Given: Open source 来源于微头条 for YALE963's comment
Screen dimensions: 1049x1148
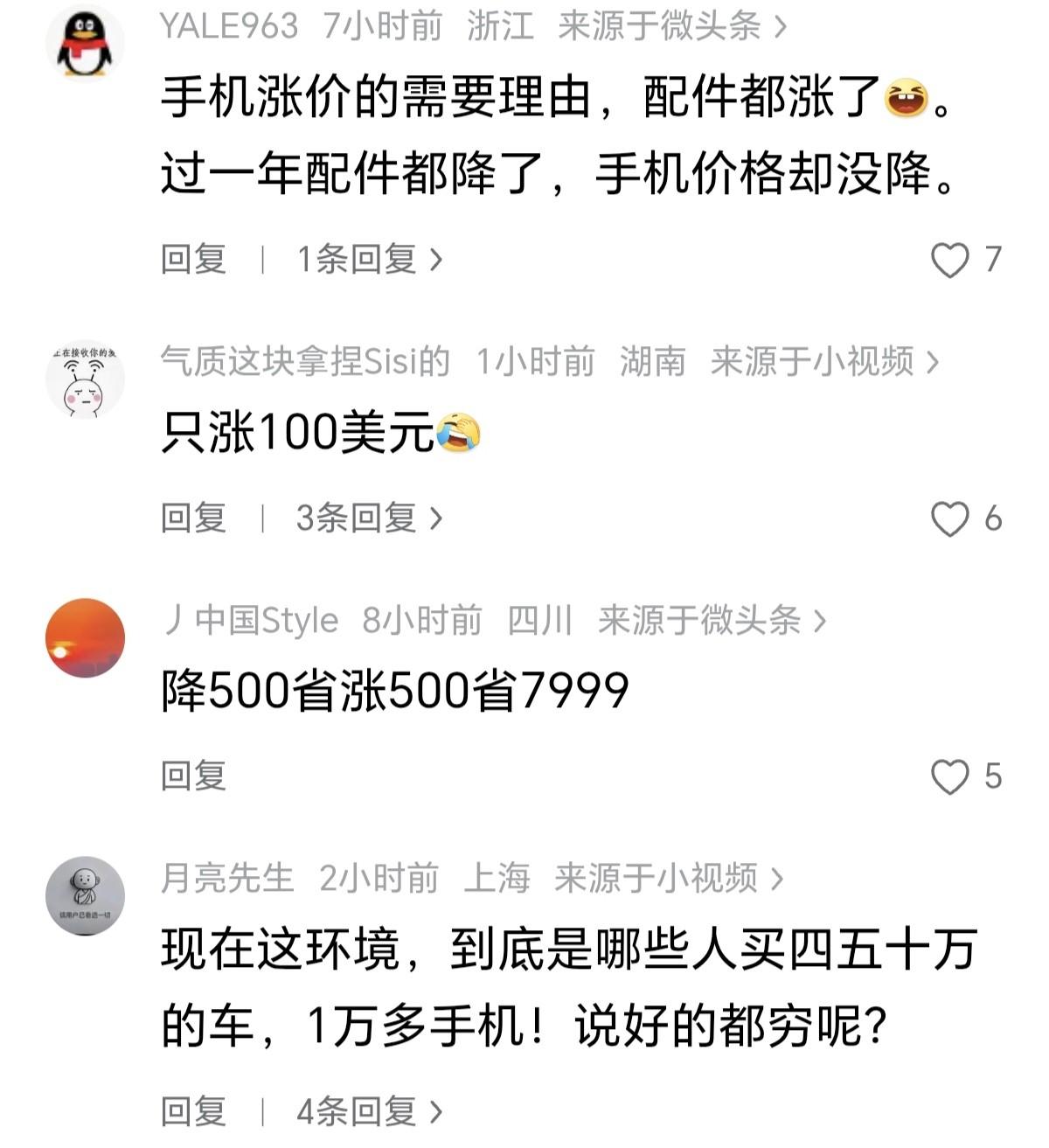Looking at the screenshot, I should click(672, 26).
